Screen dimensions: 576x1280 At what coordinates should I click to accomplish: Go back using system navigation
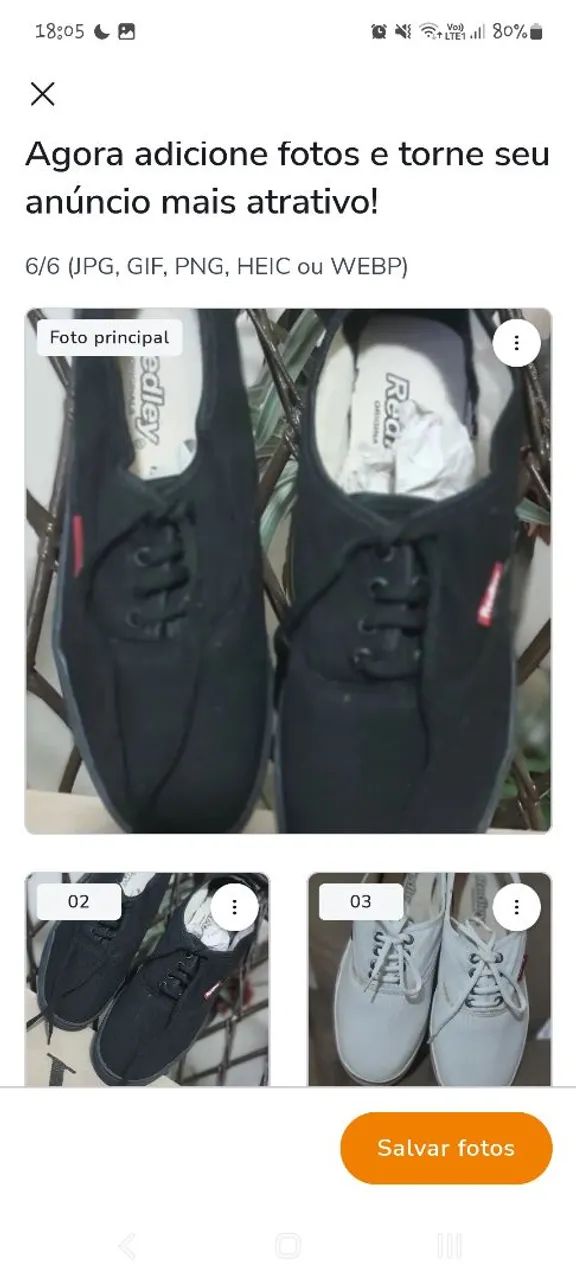[x=127, y=1246]
